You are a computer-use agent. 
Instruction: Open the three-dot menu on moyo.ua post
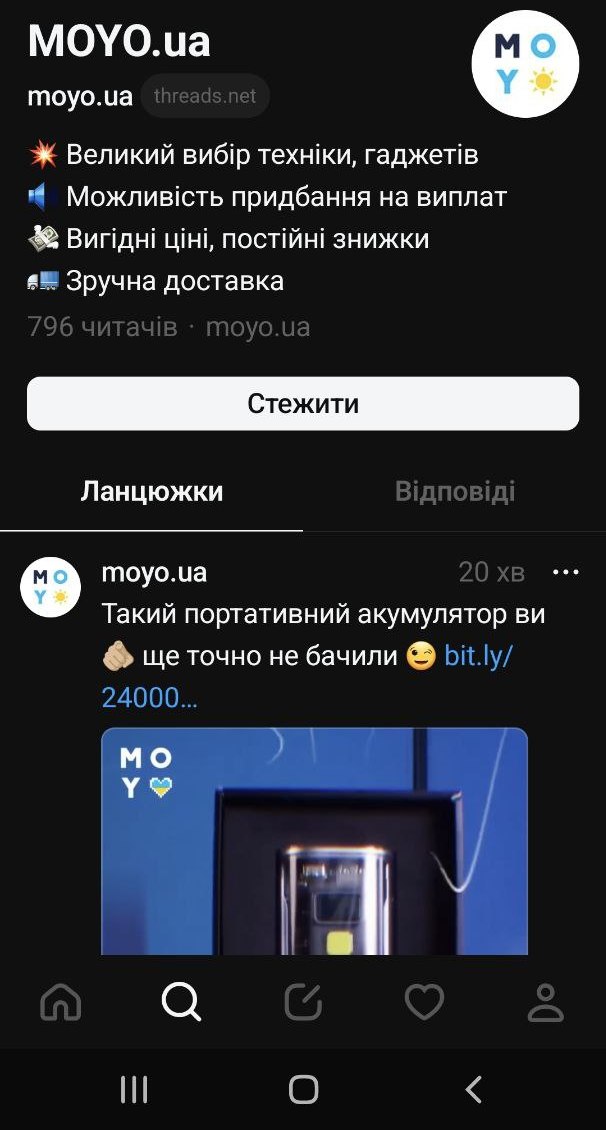coord(566,572)
